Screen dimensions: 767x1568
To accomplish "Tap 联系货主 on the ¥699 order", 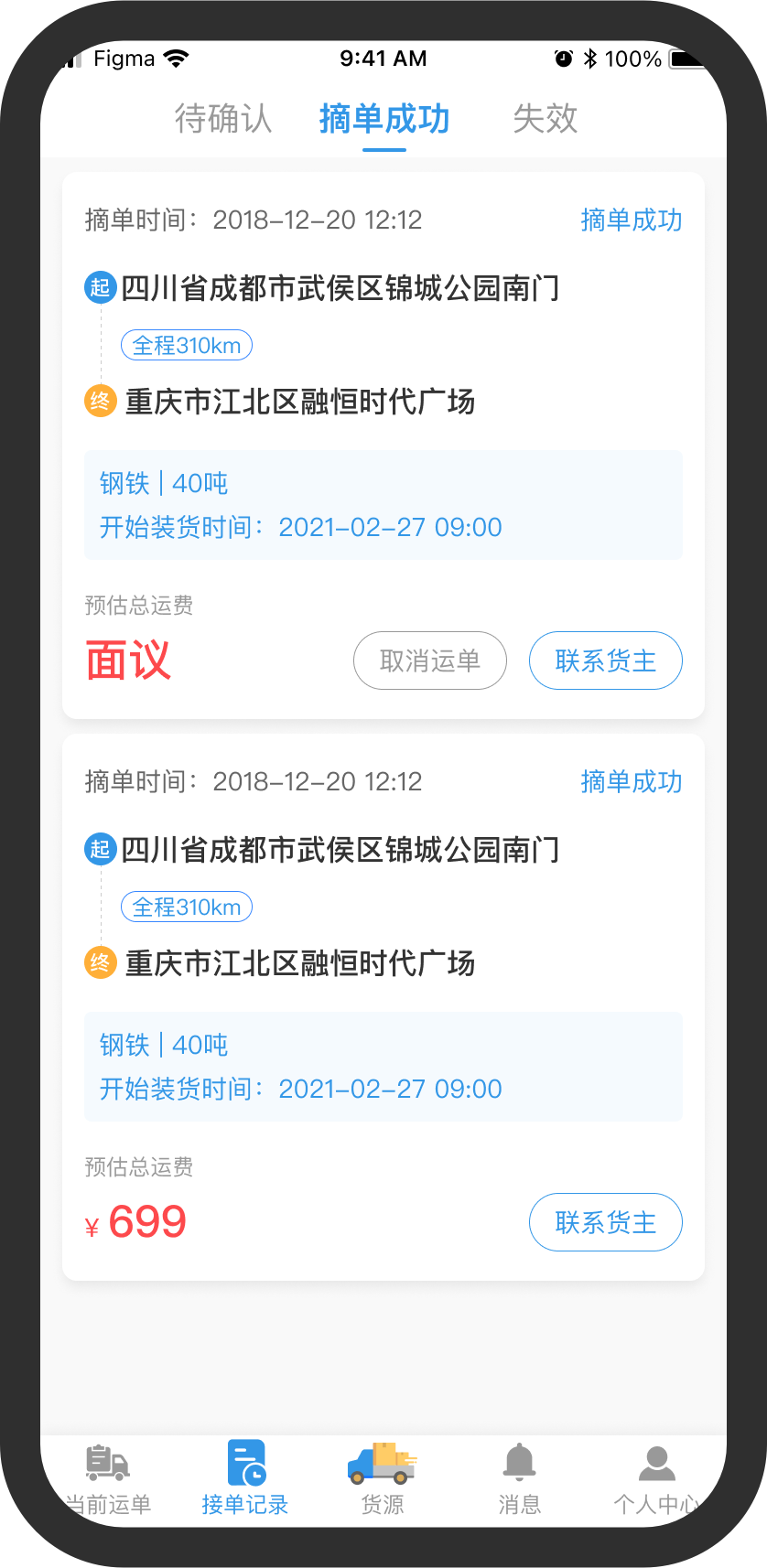I will 606,1222.
